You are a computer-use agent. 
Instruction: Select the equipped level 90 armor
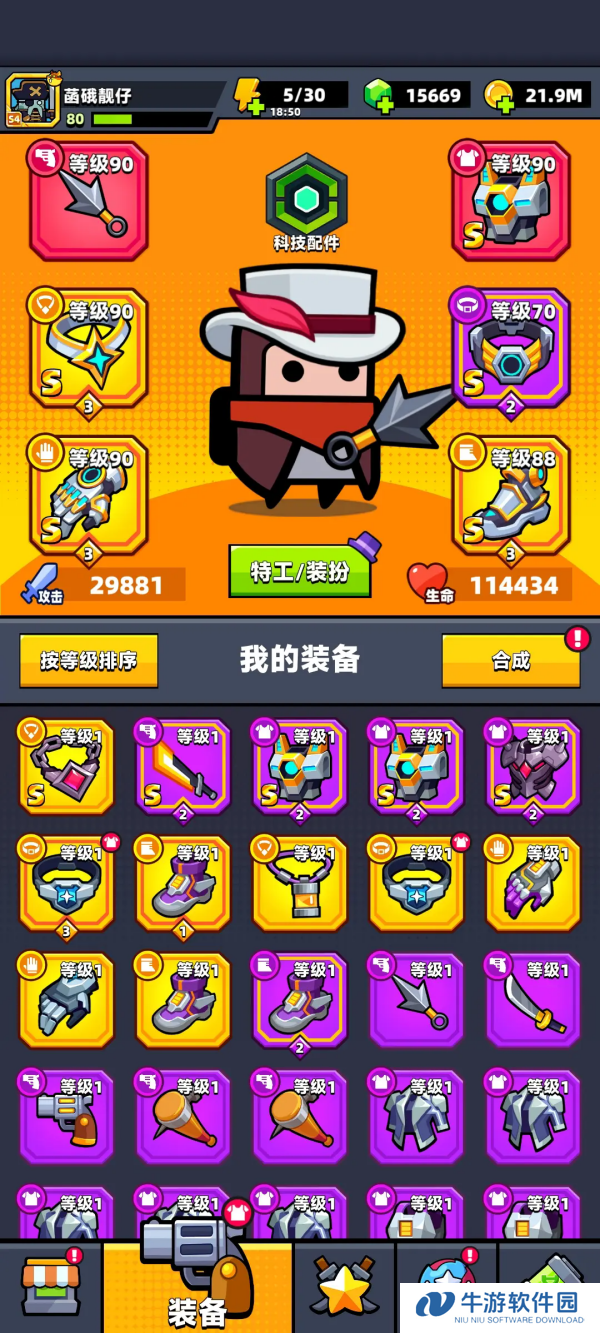[x=511, y=201]
